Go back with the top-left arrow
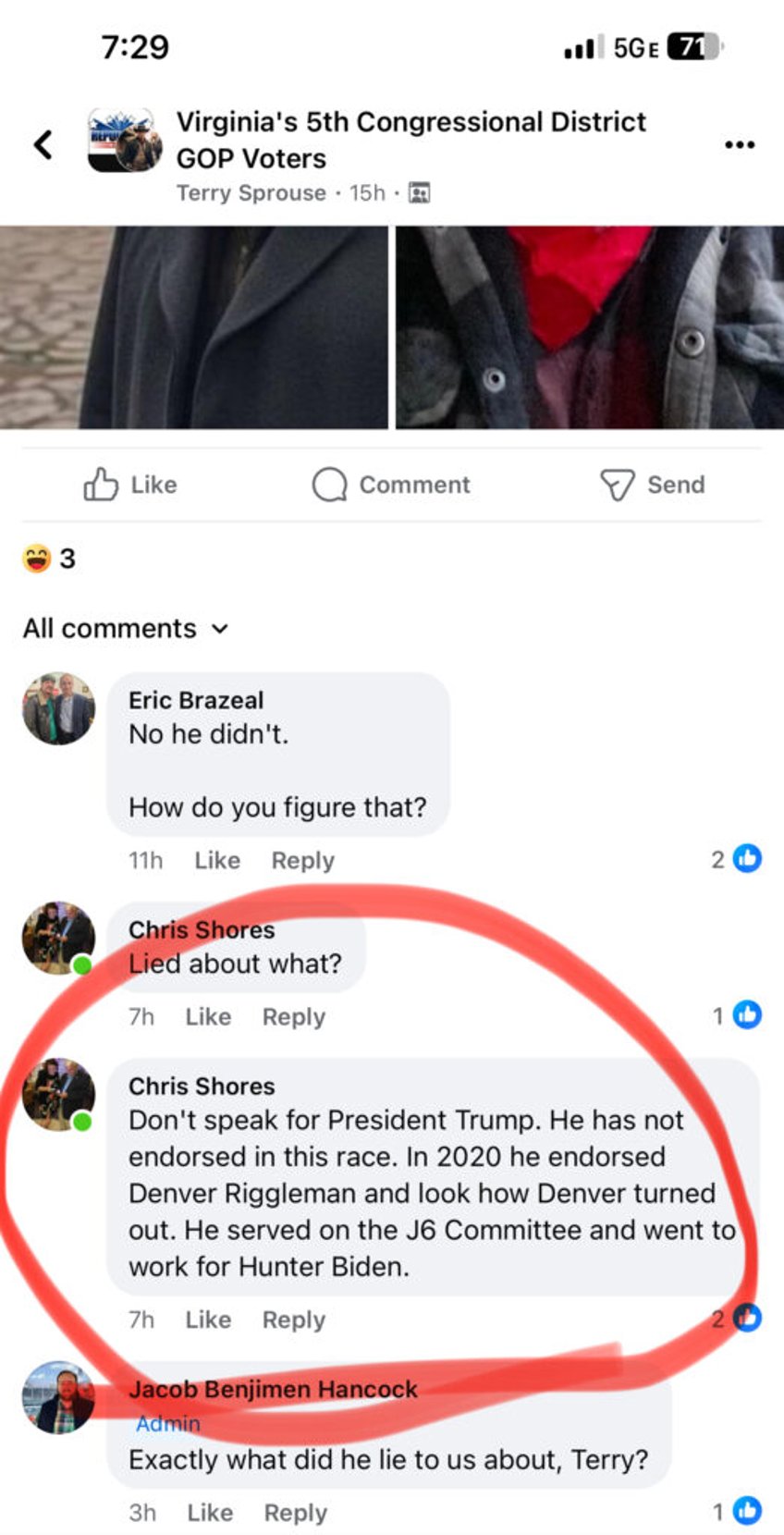The width and height of the screenshot is (784, 1535). [x=43, y=144]
